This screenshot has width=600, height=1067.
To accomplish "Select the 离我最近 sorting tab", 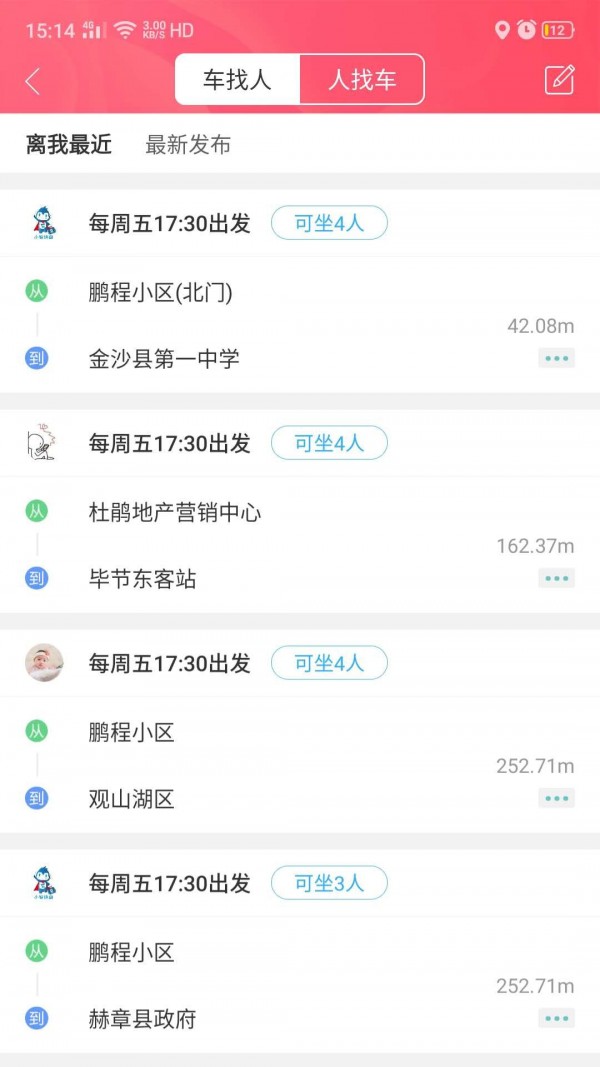I will tap(69, 145).
